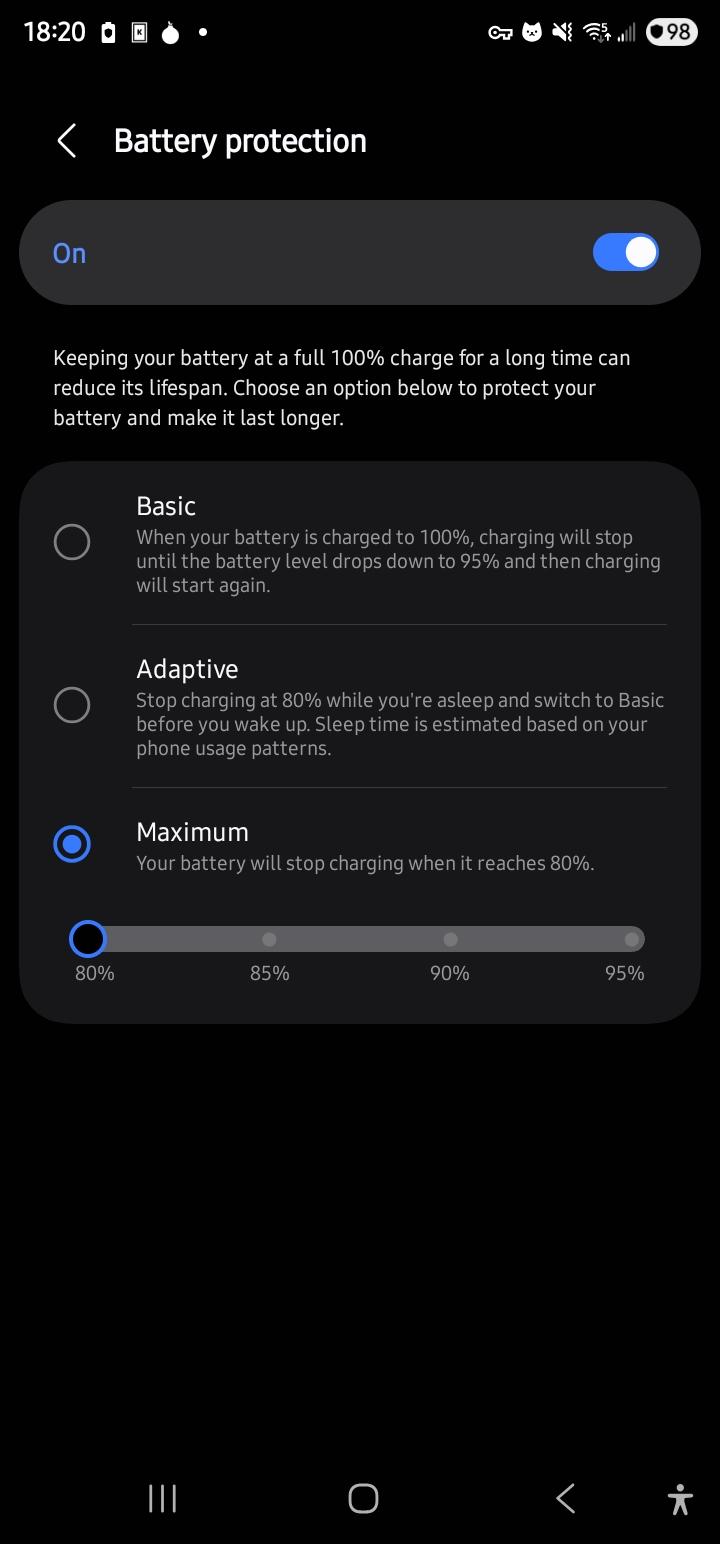720x1544 pixels.
Task: Set charge limit slider to 85%
Action: coord(269,939)
